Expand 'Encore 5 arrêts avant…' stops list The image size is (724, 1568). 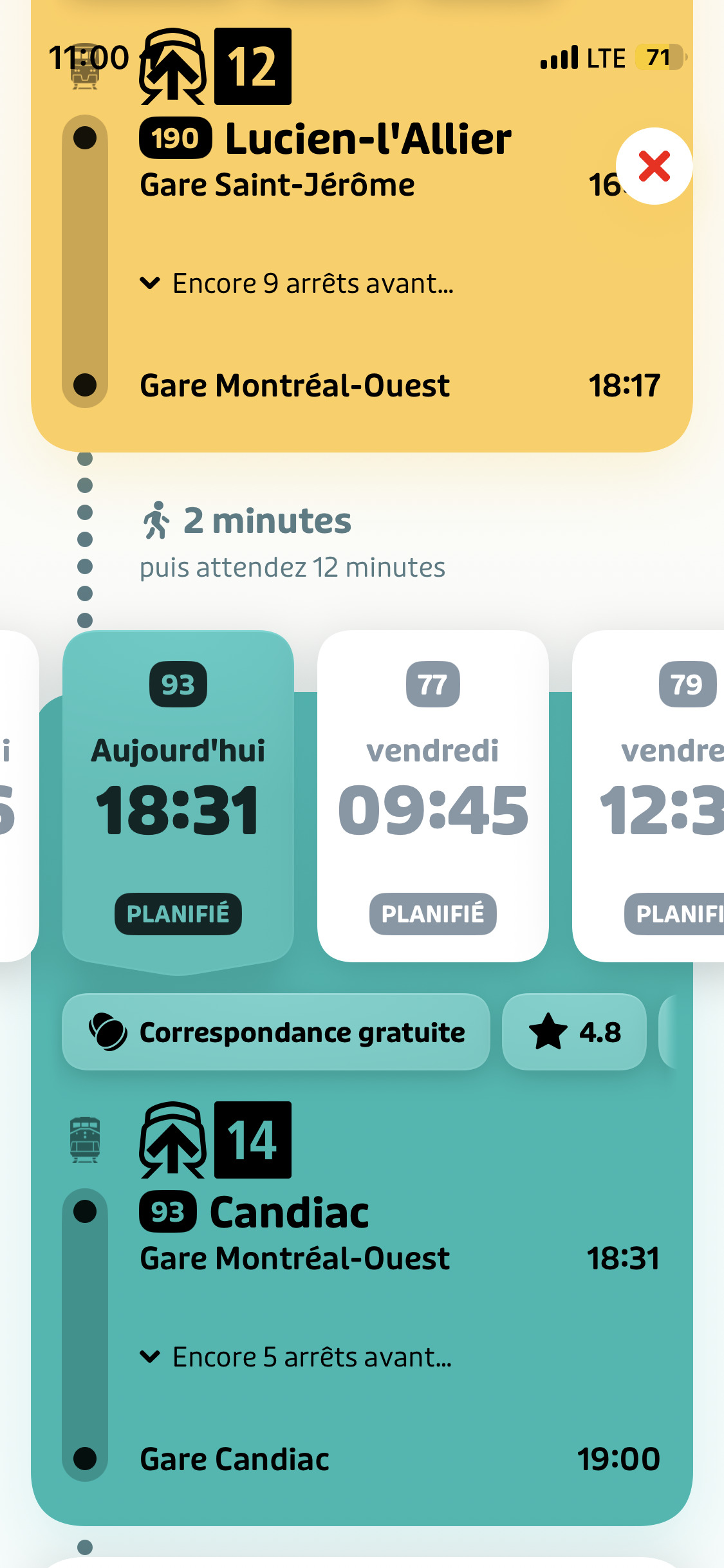click(x=296, y=1357)
